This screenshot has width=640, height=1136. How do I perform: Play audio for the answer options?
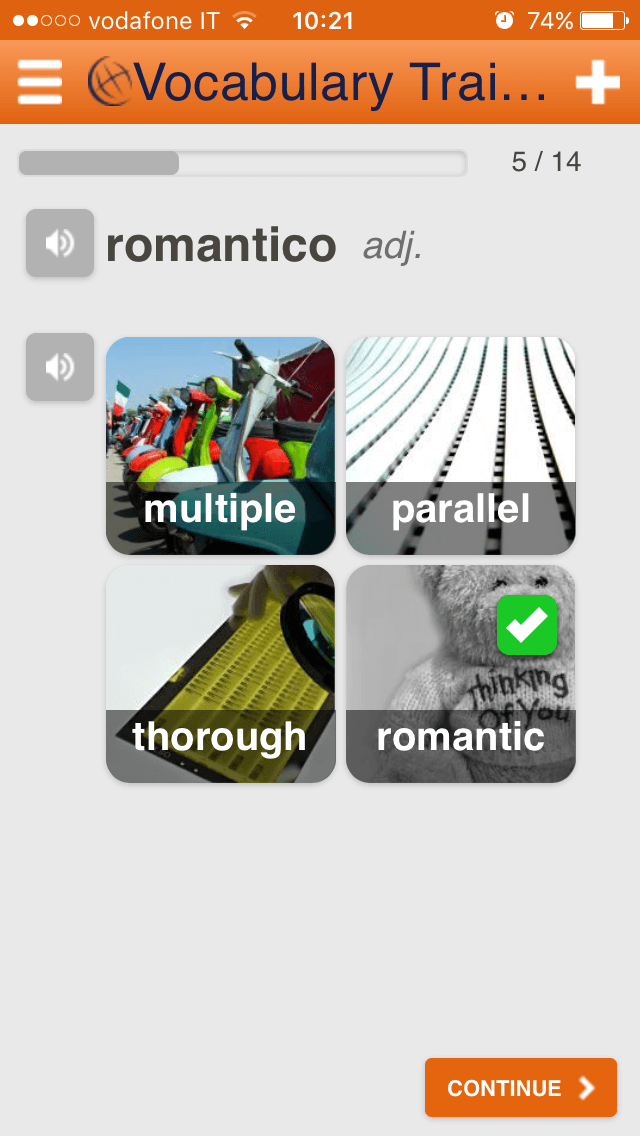point(60,367)
